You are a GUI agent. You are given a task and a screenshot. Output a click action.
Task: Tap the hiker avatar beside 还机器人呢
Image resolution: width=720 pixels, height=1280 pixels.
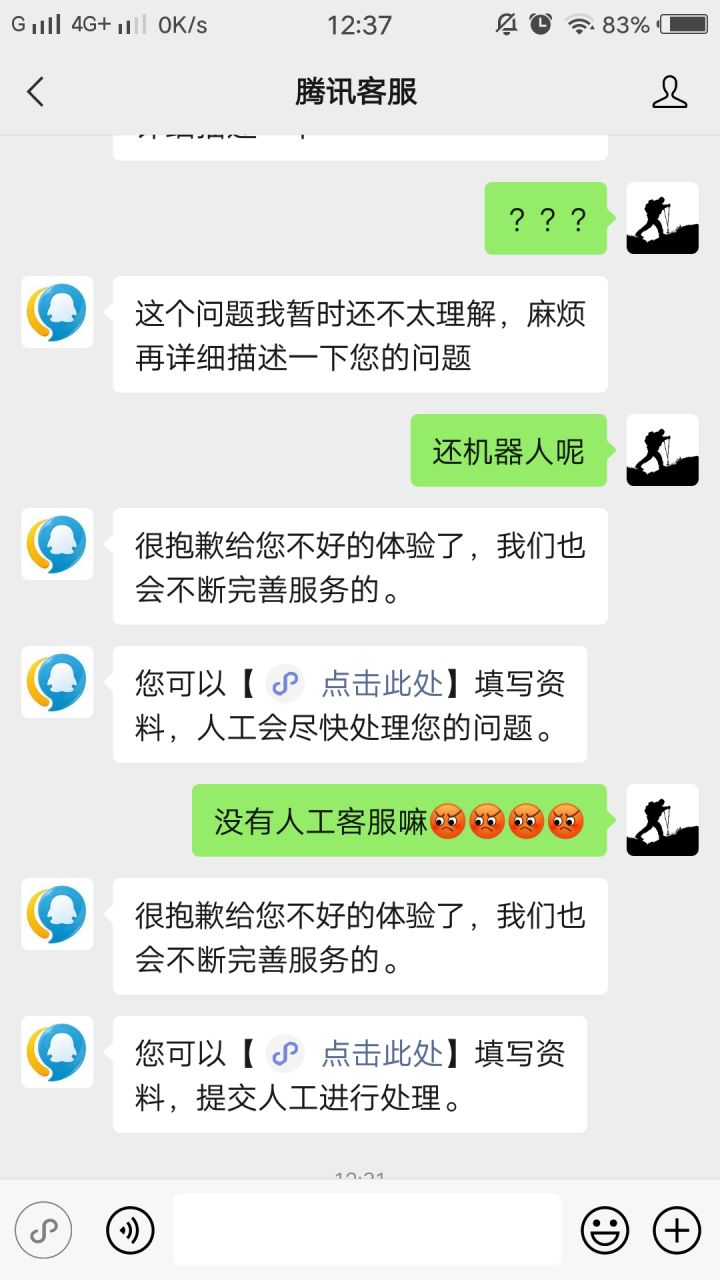(x=662, y=450)
